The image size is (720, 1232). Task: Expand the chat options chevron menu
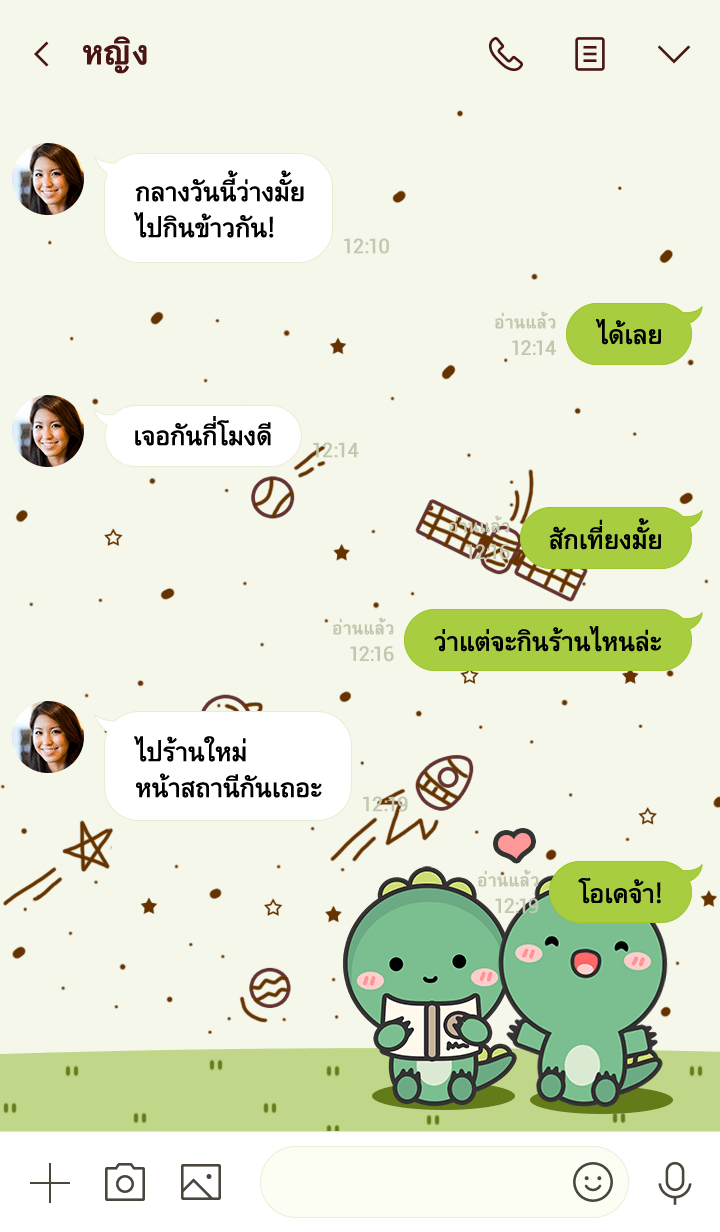673,54
